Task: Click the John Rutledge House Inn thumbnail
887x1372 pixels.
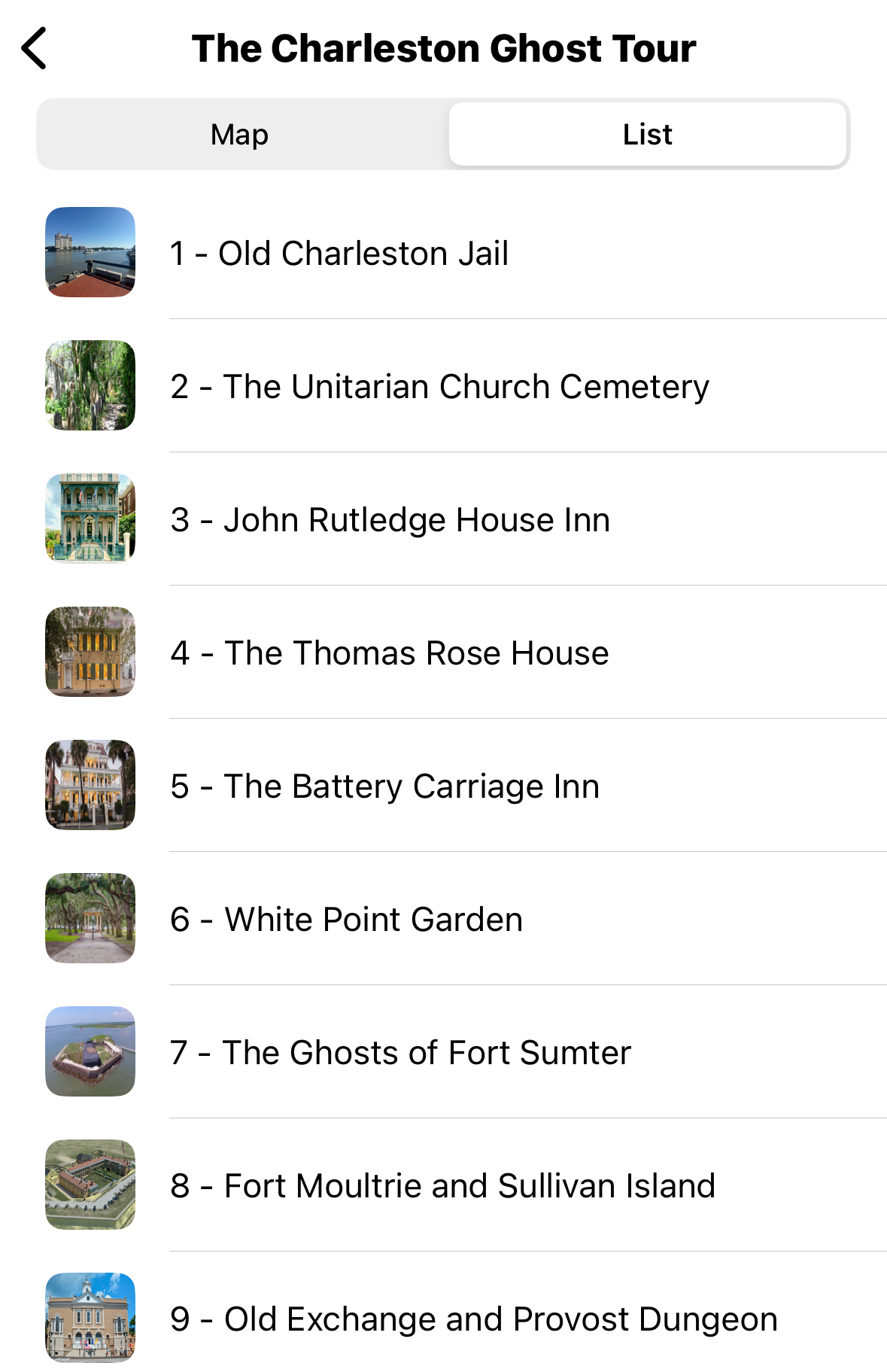Action: coord(90,519)
